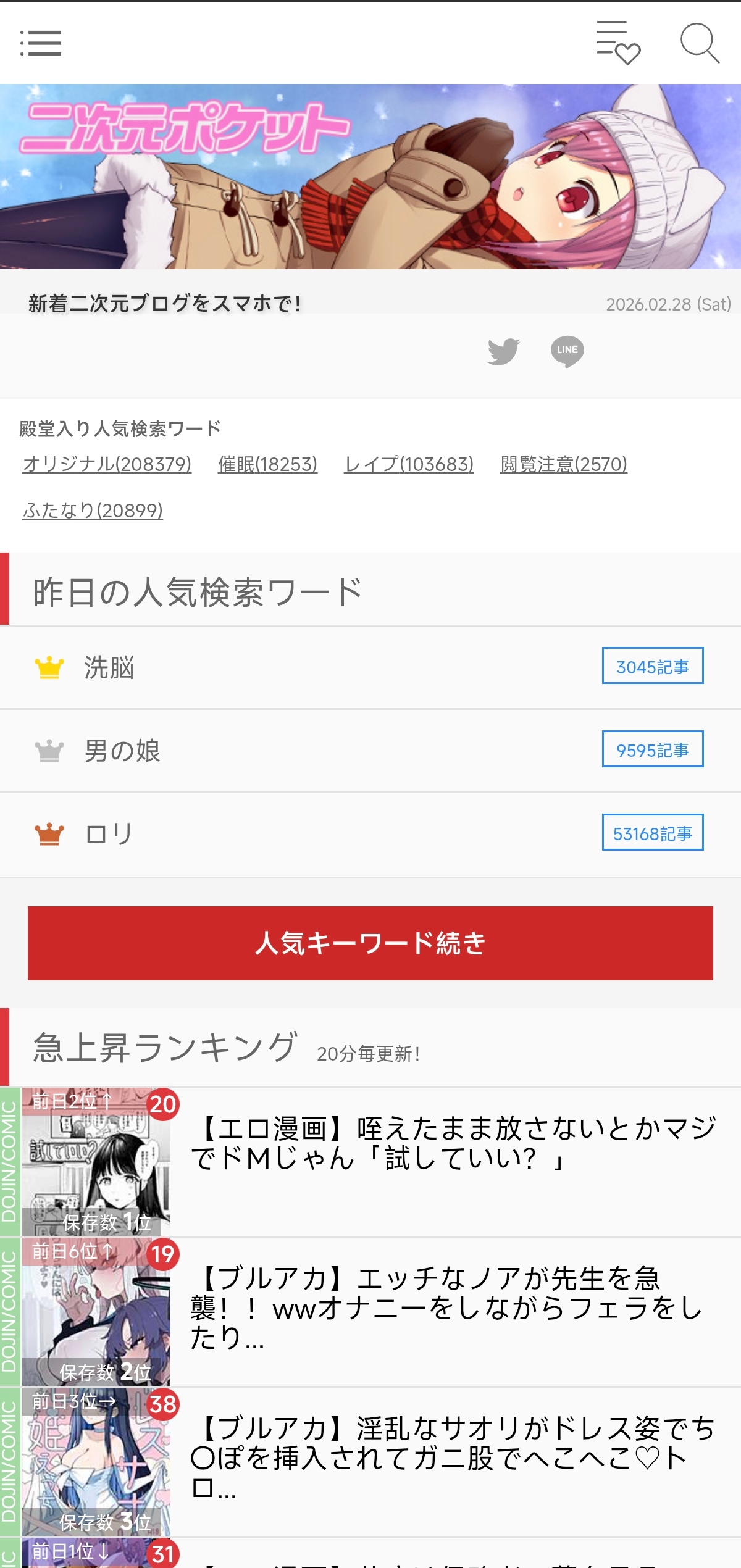Tap the site header banner
This screenshot has height=1568, width=741.
371,177
